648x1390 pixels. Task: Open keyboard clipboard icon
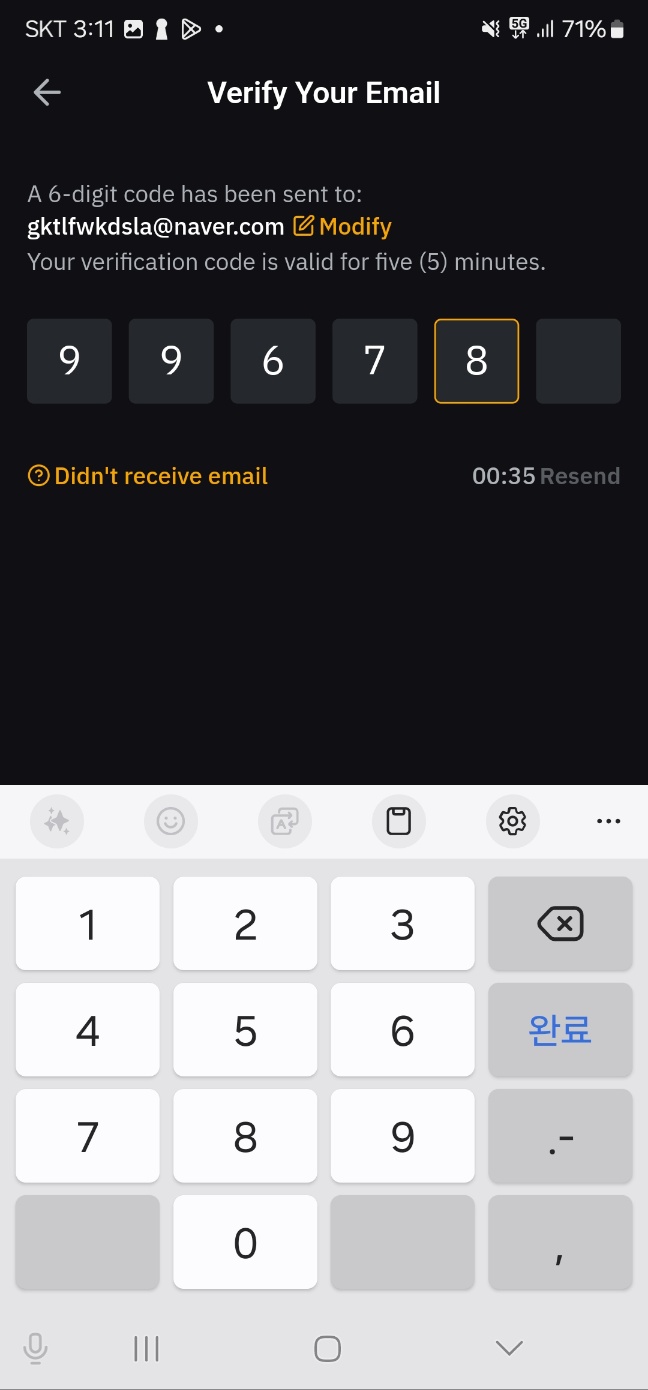tap(399, 822)
